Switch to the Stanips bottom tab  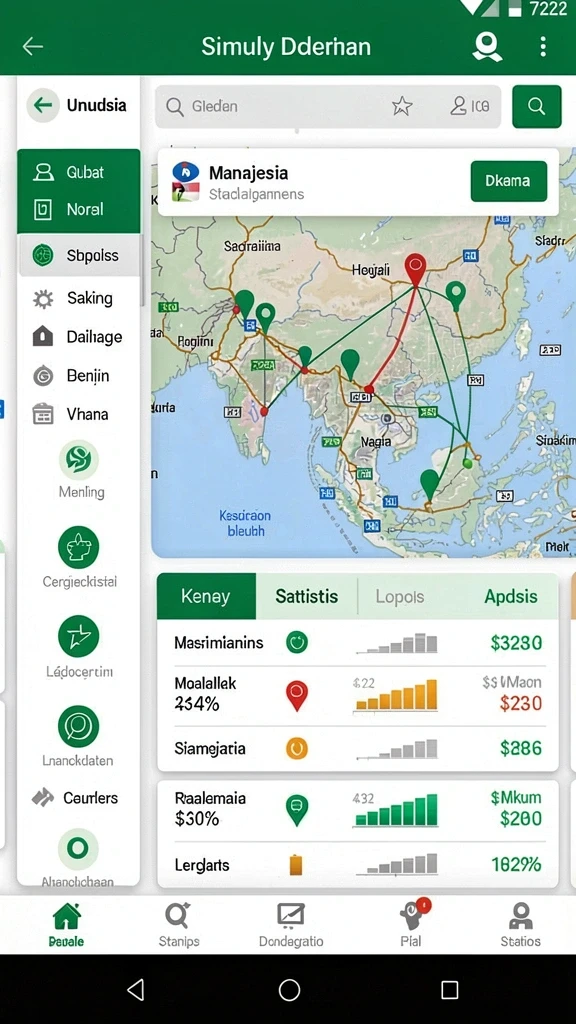point(178,924)
